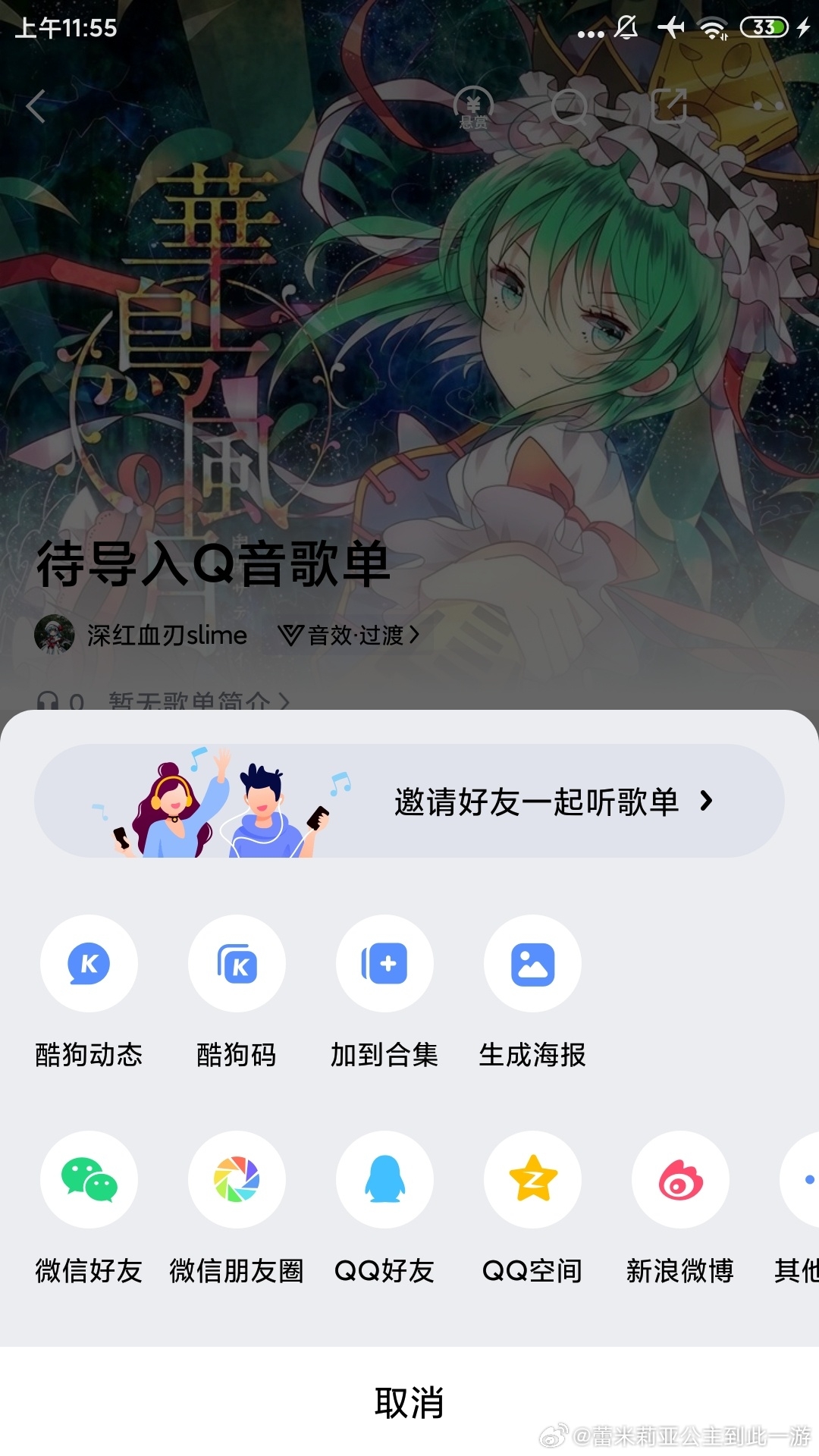
Task: Send playlist to QQ好友
Action: 384,1180
